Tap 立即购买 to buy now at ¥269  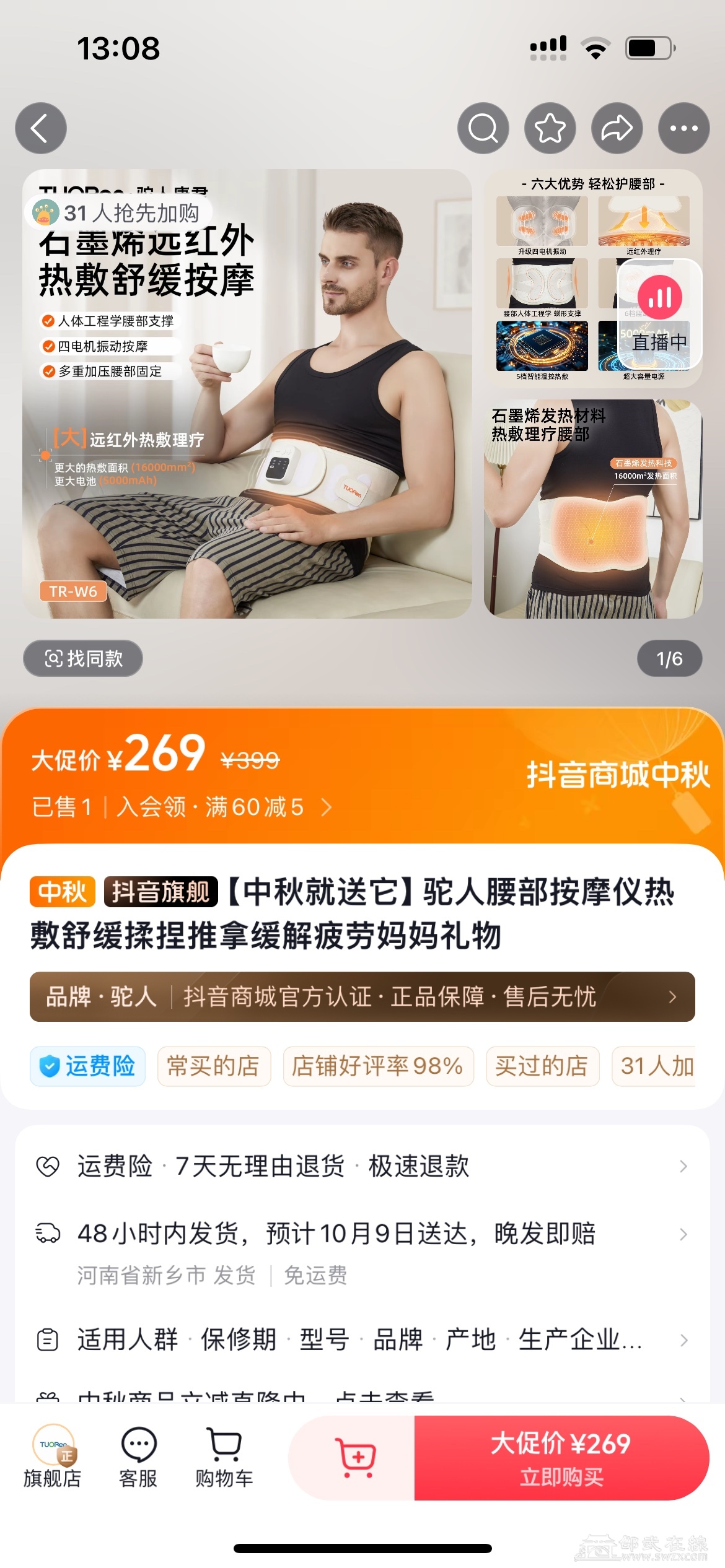pos(561,1458)
